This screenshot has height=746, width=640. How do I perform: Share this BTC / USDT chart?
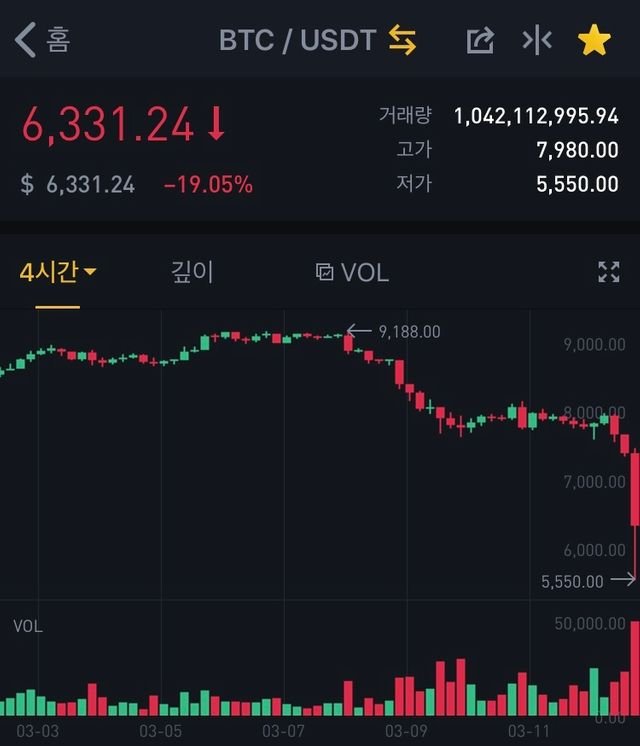coord(480,41)
